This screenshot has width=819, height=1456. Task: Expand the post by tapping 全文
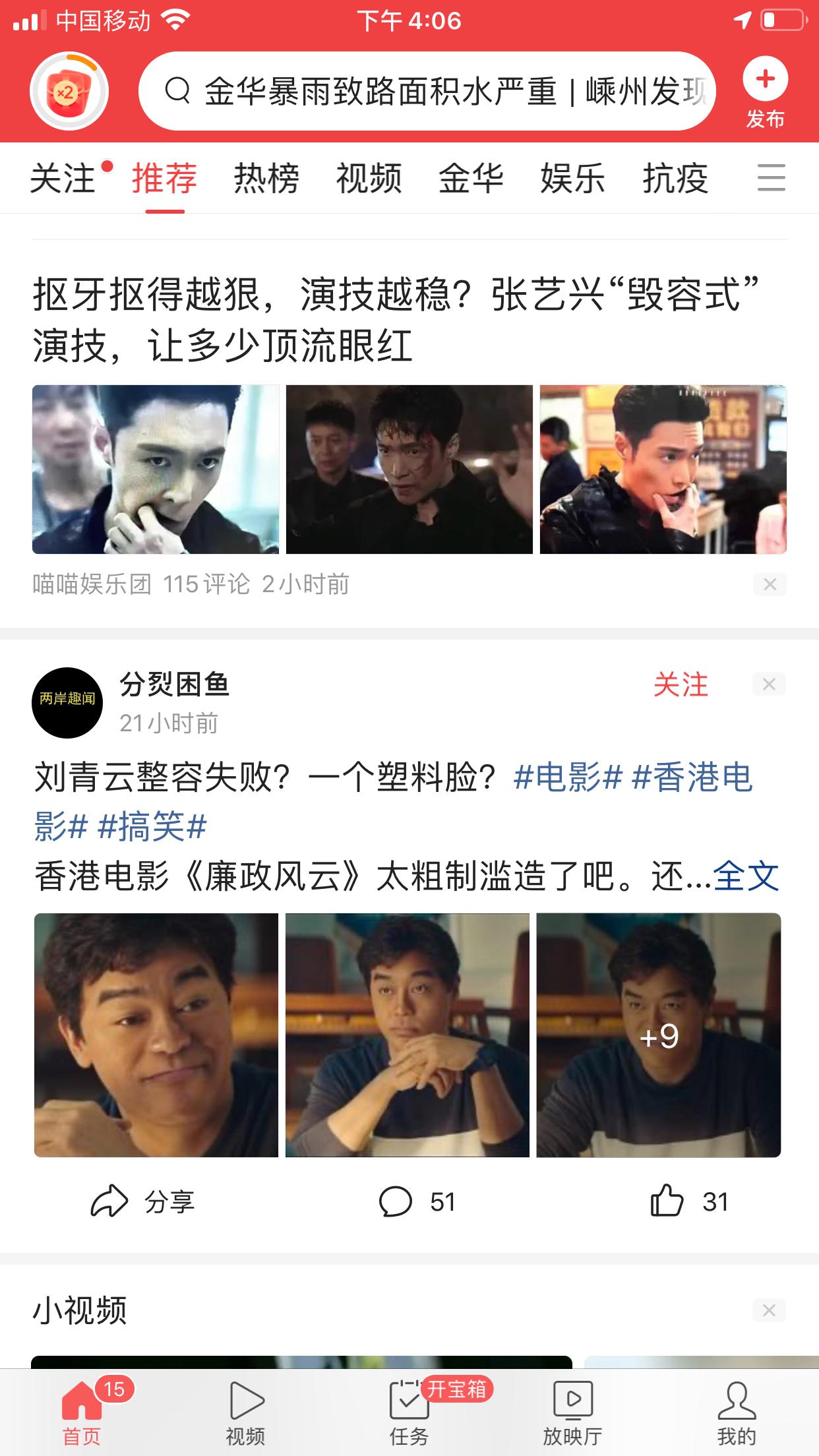tap(746, 876)
